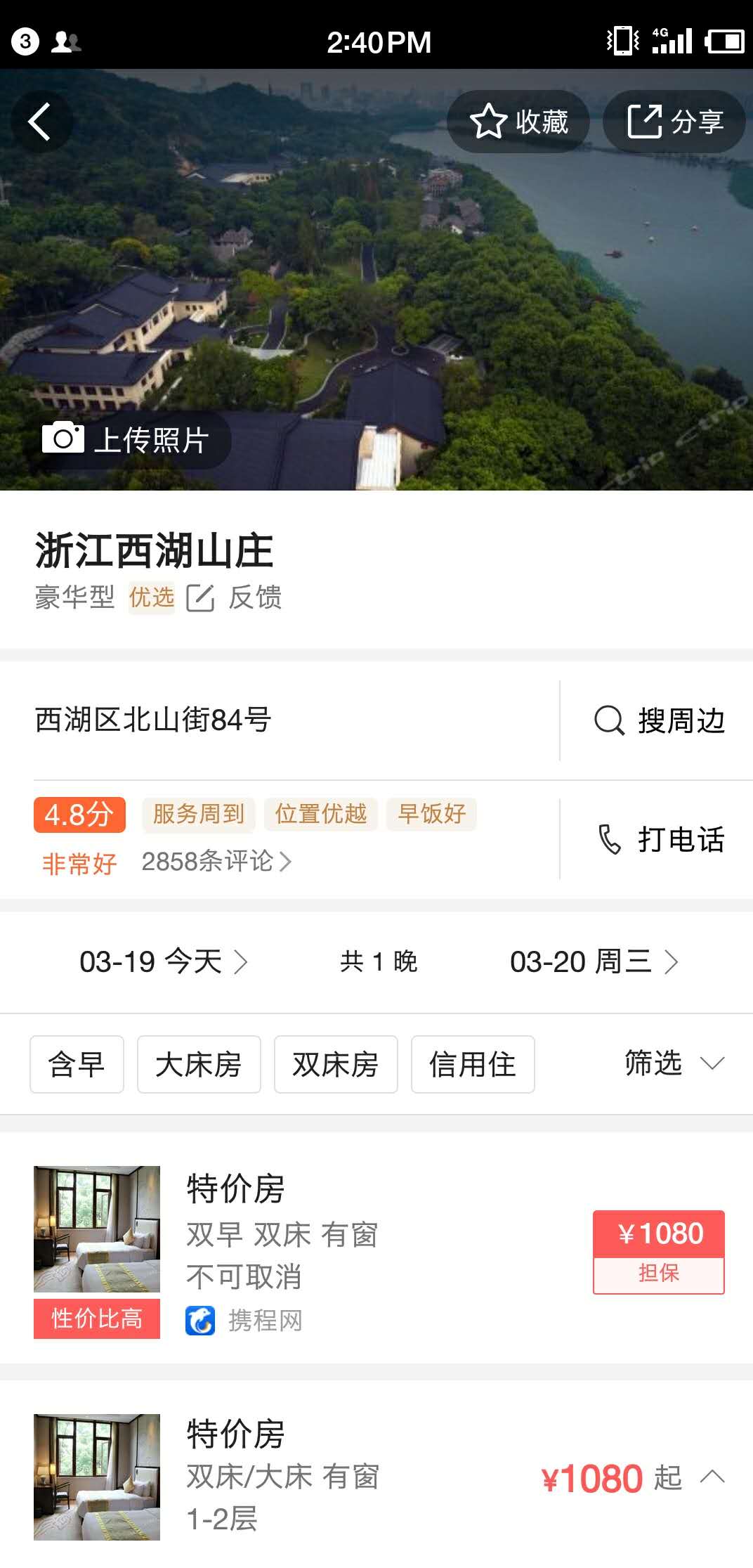The height and width of the screenshot is (1568, 753).
Task: Expand the 筛选 filter dropdown
Action: (x=673, y=1063)
